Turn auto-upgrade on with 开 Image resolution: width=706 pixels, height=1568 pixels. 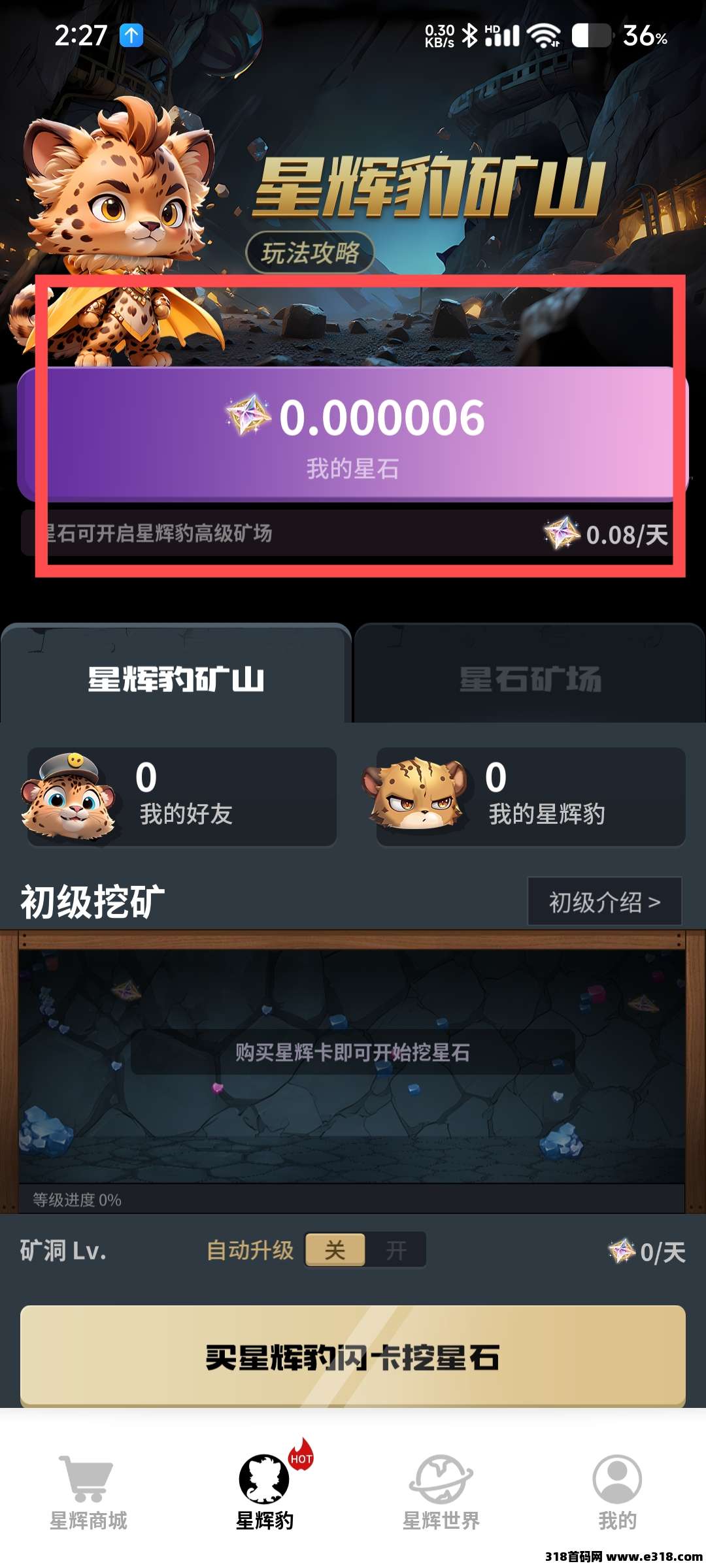click(x=396, y=1250)
